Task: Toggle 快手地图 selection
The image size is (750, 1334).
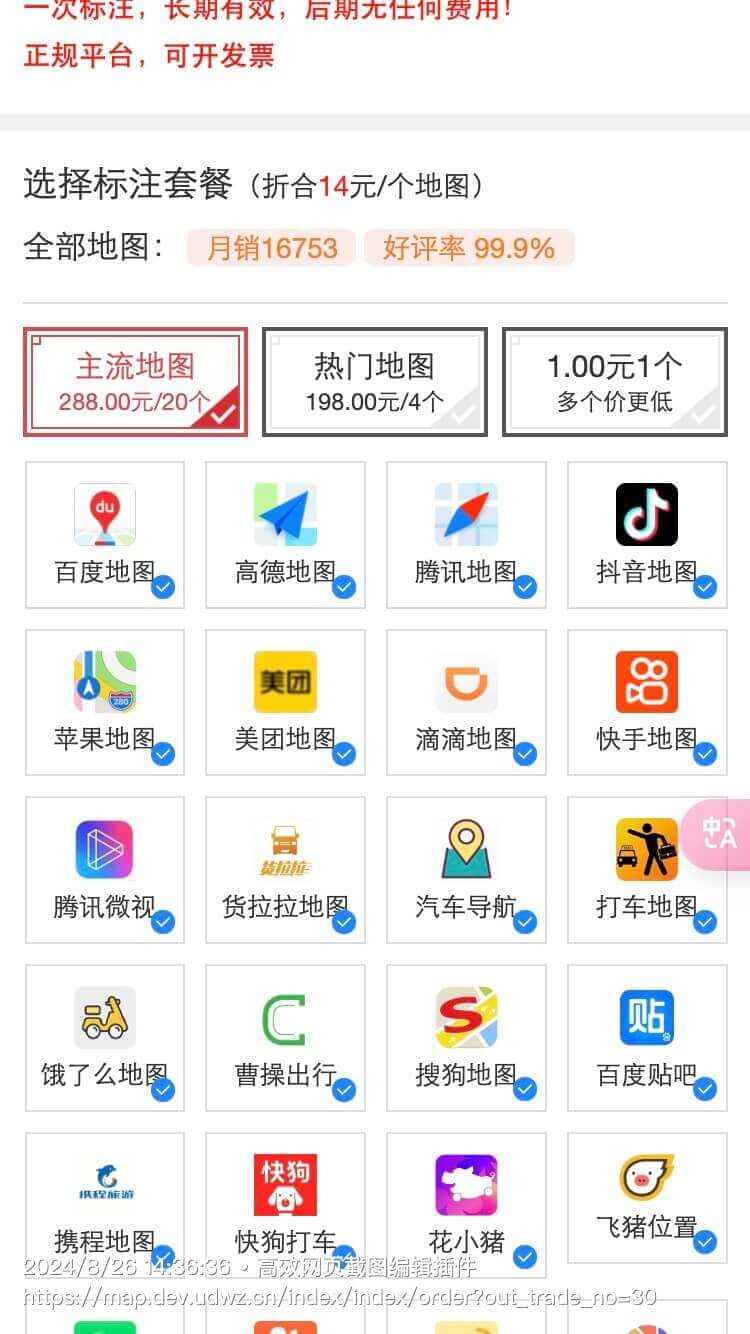Action: point(647,702)
